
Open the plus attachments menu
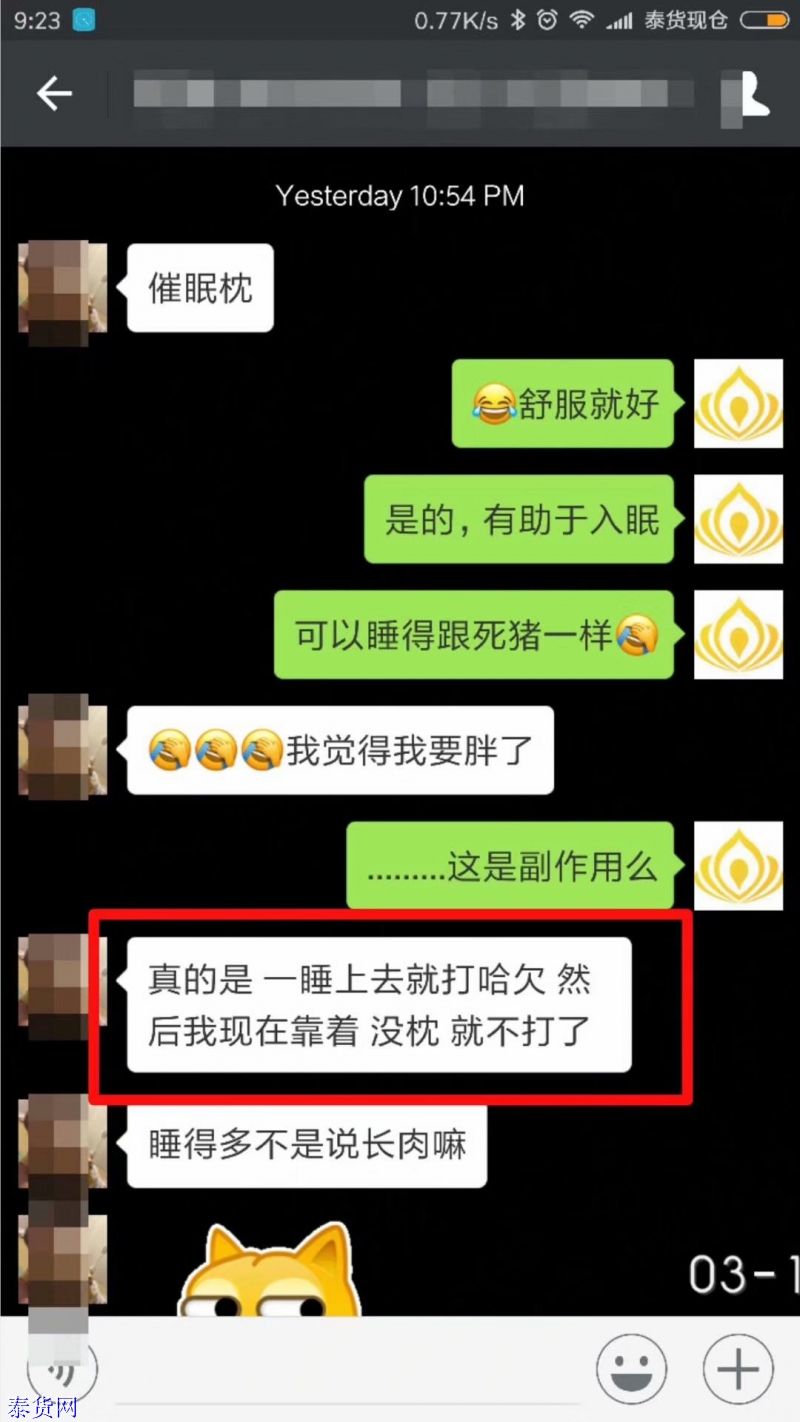(x=738, y=1369)
